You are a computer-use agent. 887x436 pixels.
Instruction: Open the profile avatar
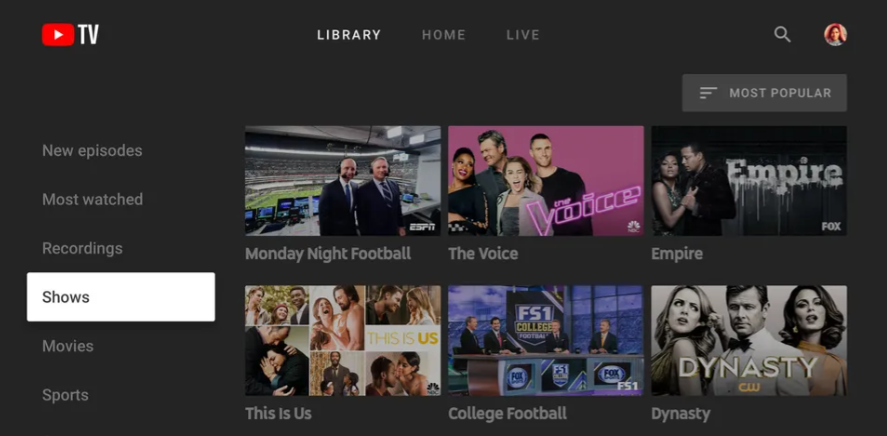pyautogui.click(x=835, y=35)
